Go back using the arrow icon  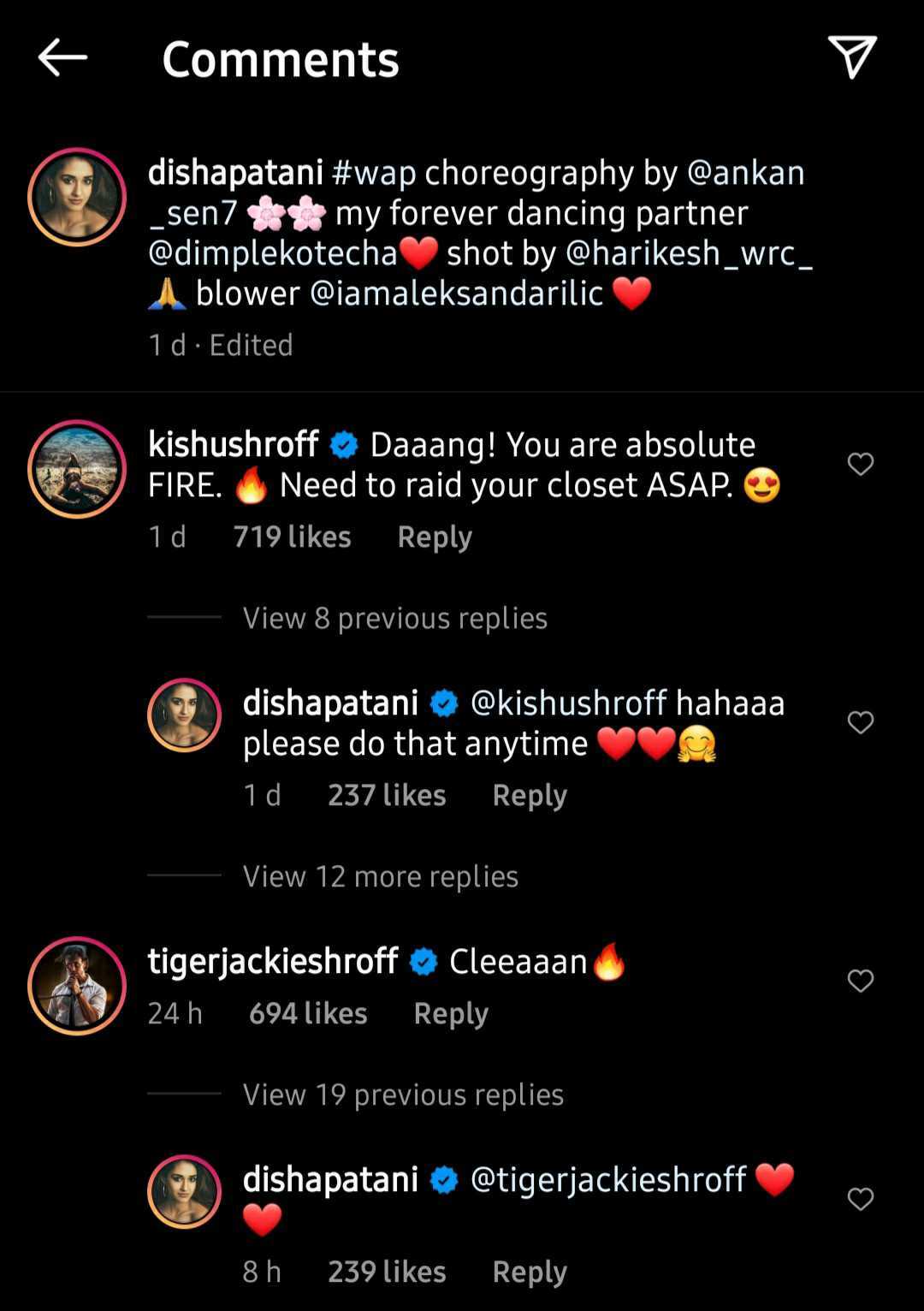(x=62, y=58)
